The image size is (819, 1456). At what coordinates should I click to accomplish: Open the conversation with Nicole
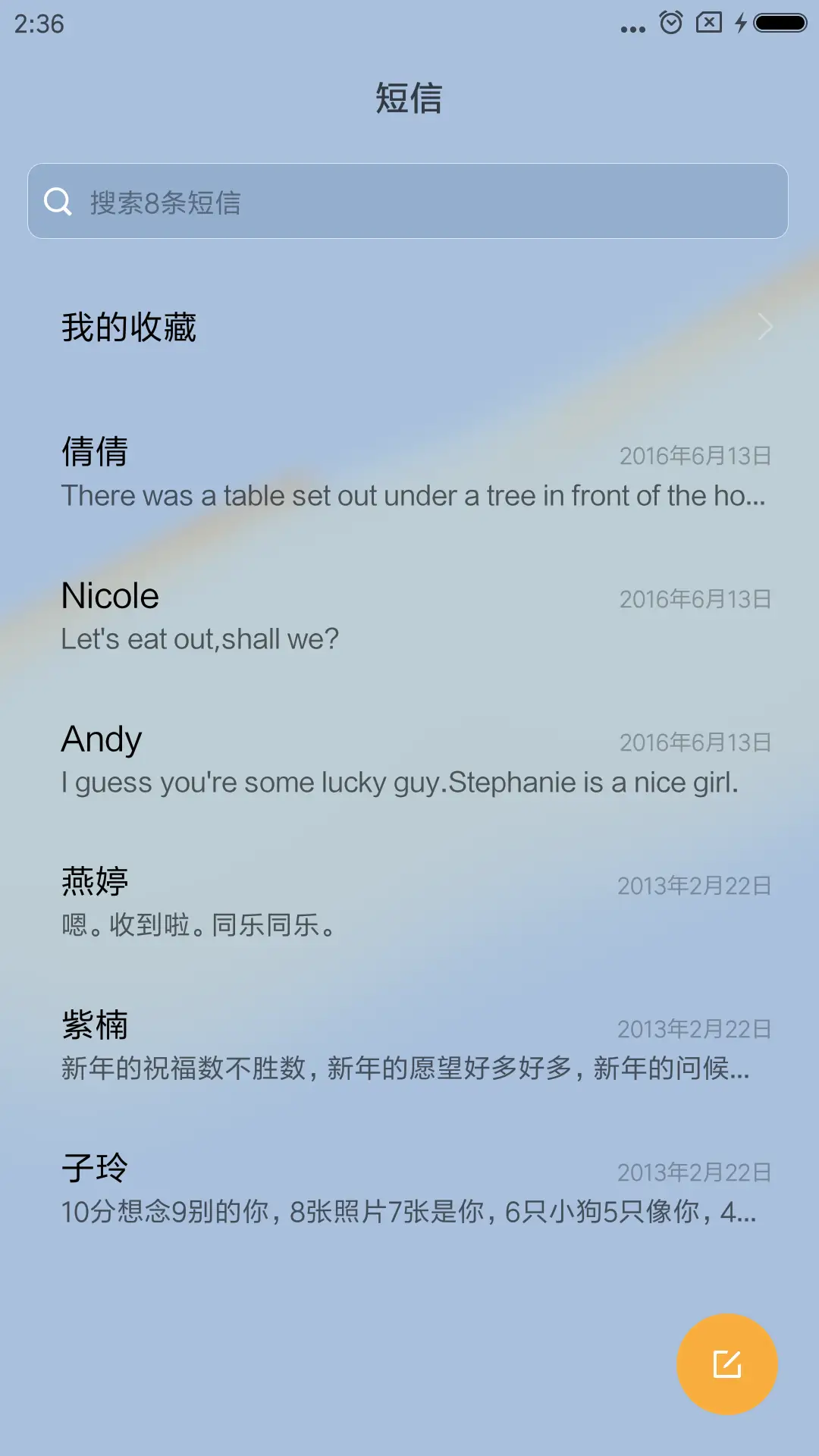[x=409, y=614]
